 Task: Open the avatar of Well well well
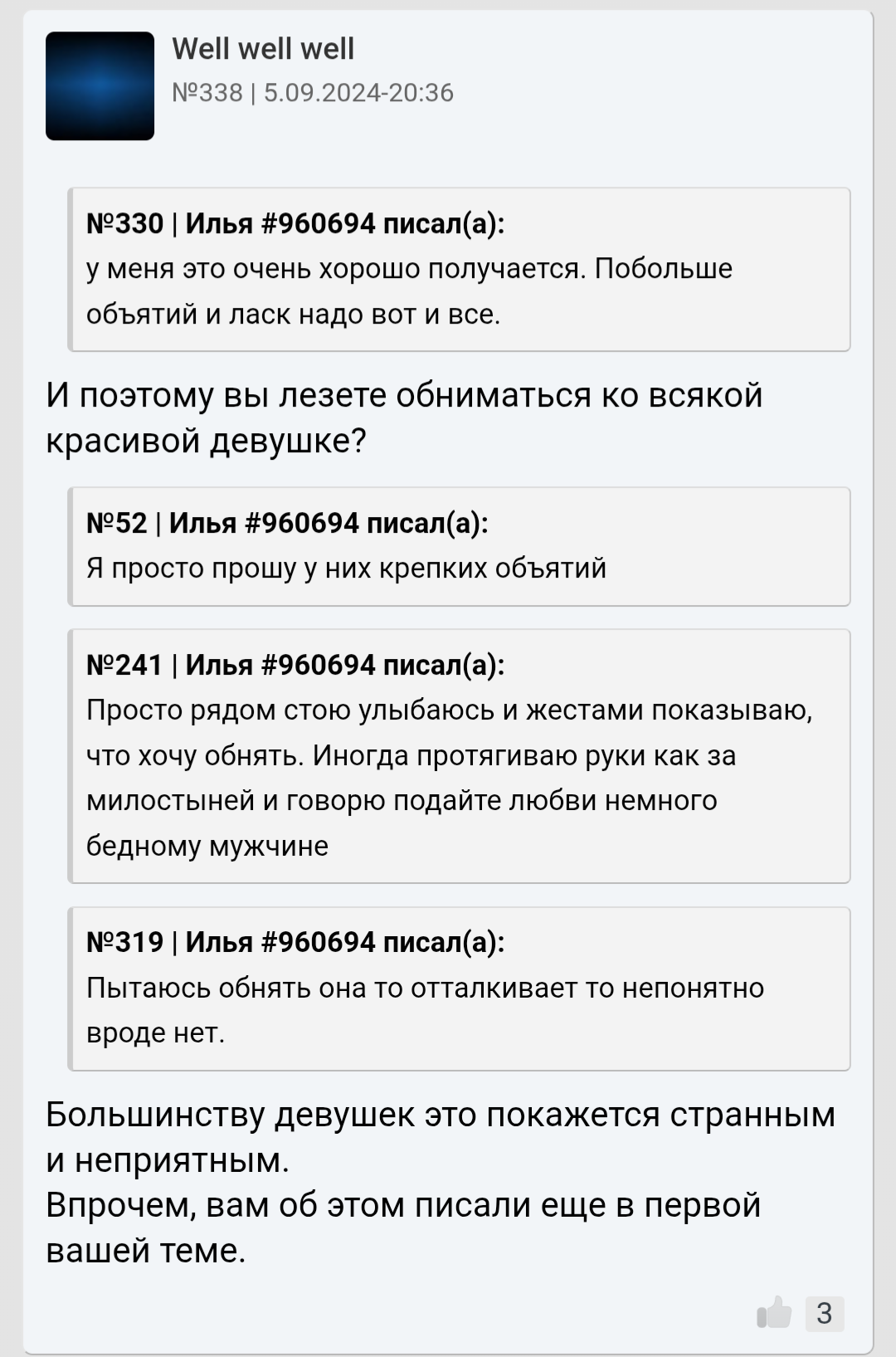tap(100, 86)
